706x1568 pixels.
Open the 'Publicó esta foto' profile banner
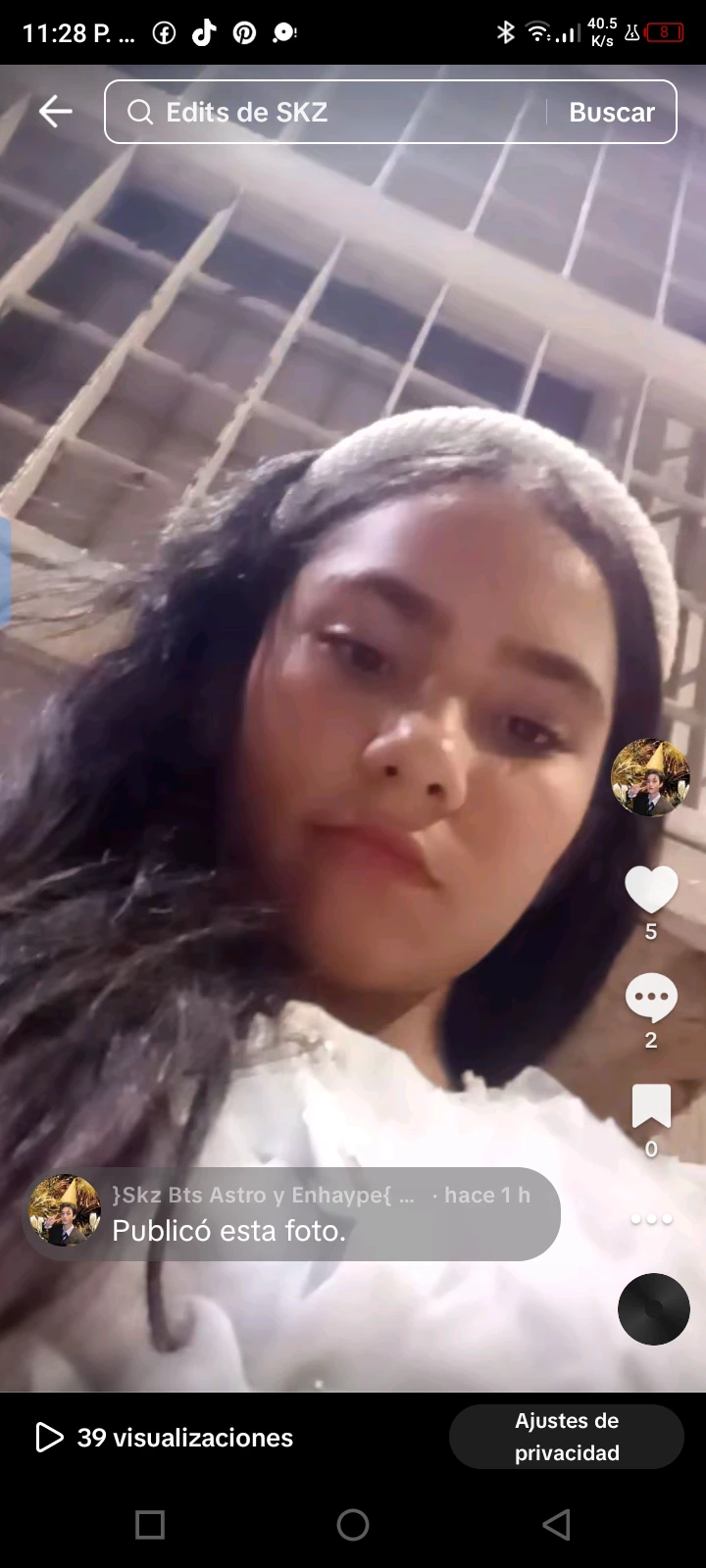tap(291, 1213)
